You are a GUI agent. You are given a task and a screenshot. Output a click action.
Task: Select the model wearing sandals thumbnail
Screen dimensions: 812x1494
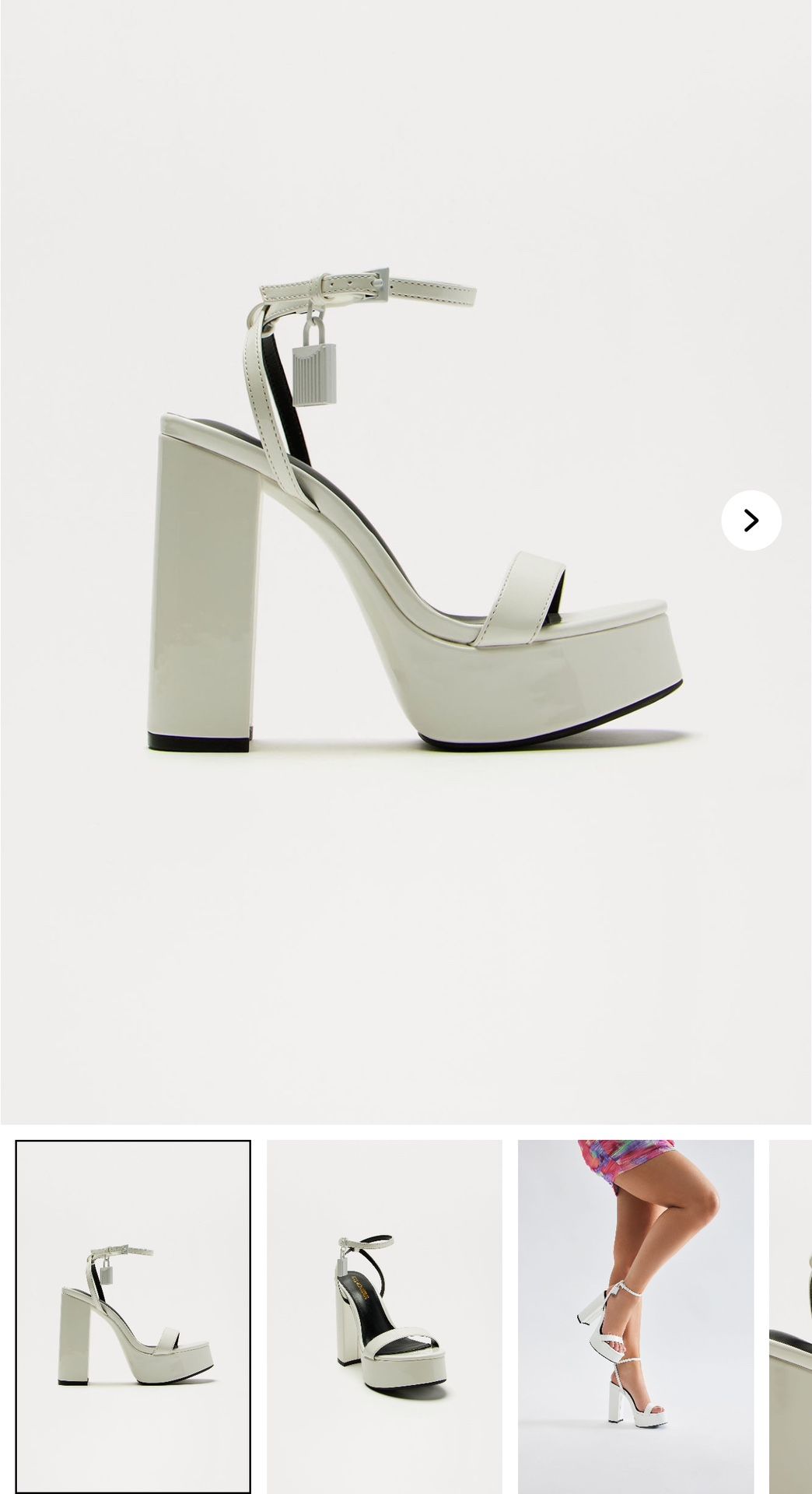coord(635,1316)
